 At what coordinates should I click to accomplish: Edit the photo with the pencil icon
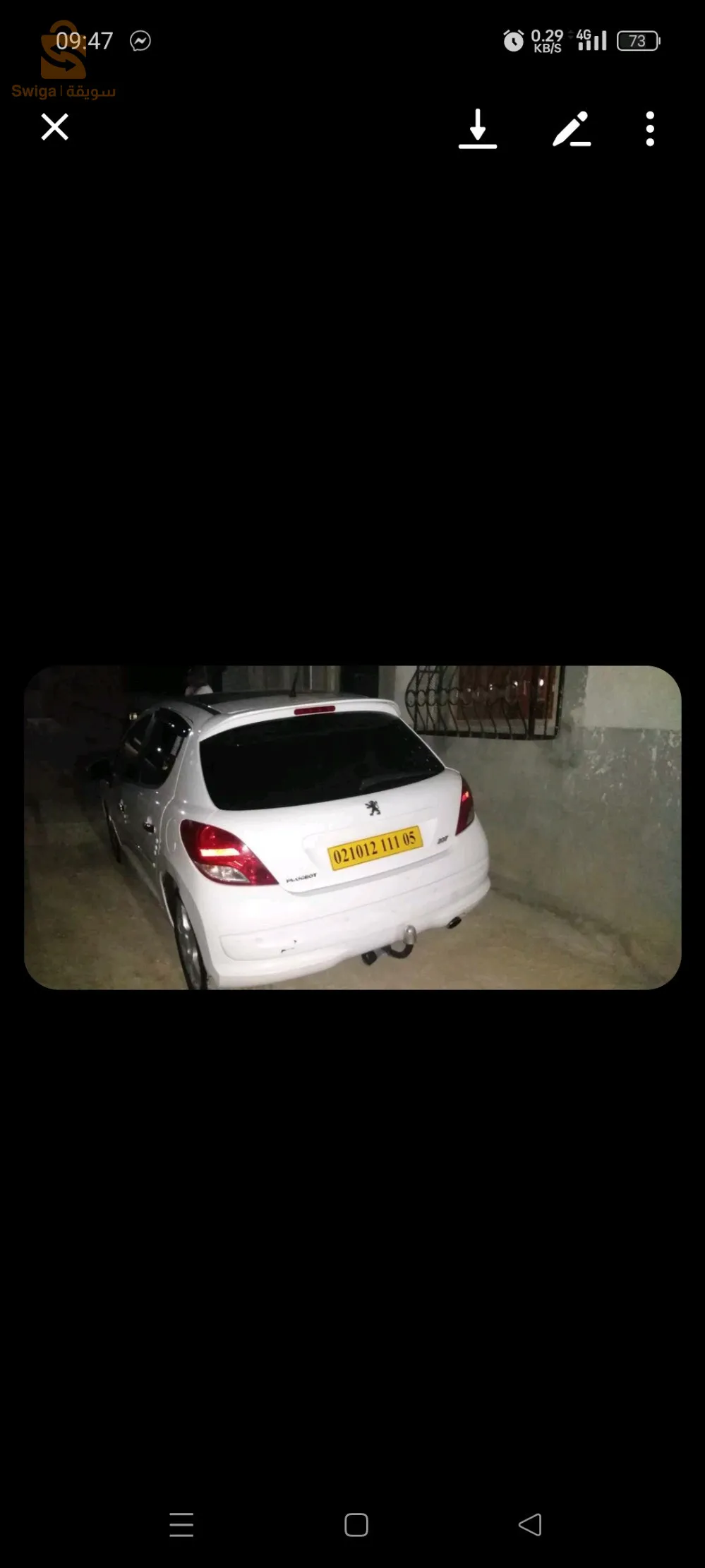click(x=571, y=128)
